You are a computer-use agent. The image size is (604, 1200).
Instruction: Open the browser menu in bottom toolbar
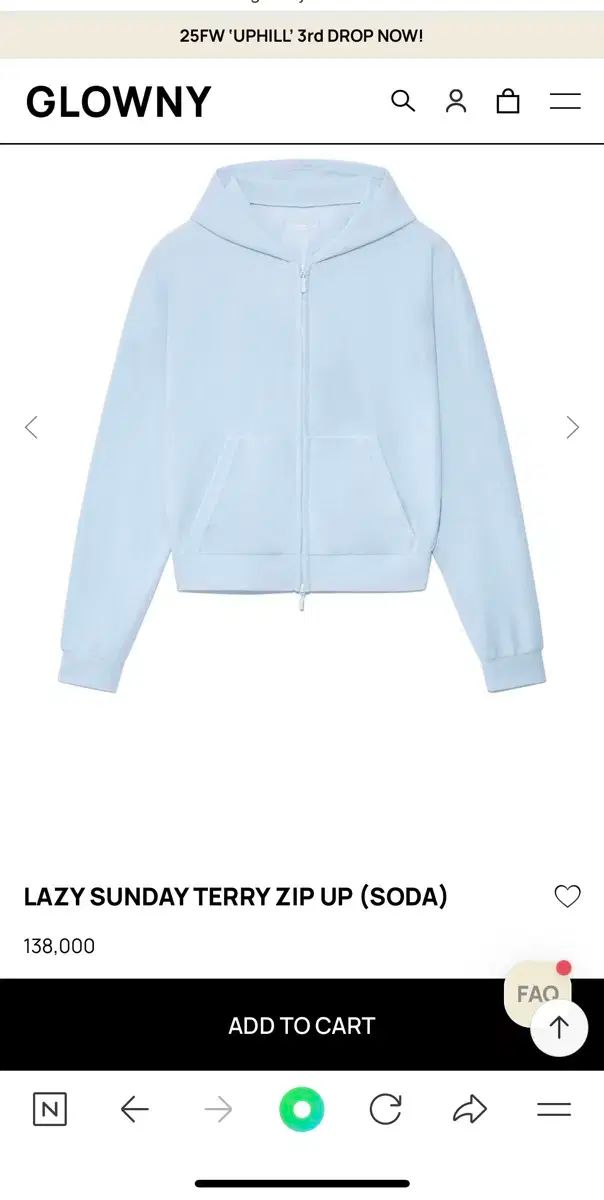point(553,1109)
